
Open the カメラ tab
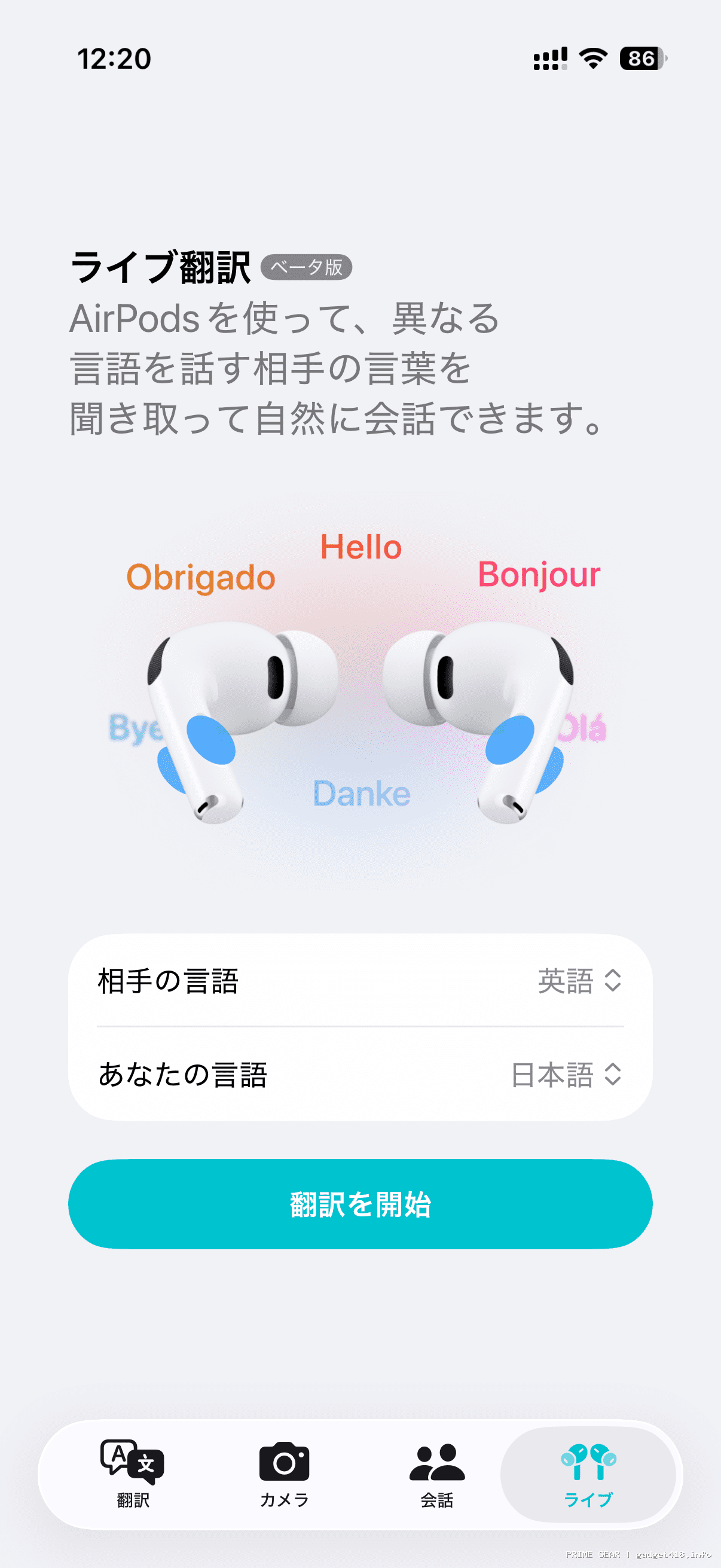point(284,1474)
